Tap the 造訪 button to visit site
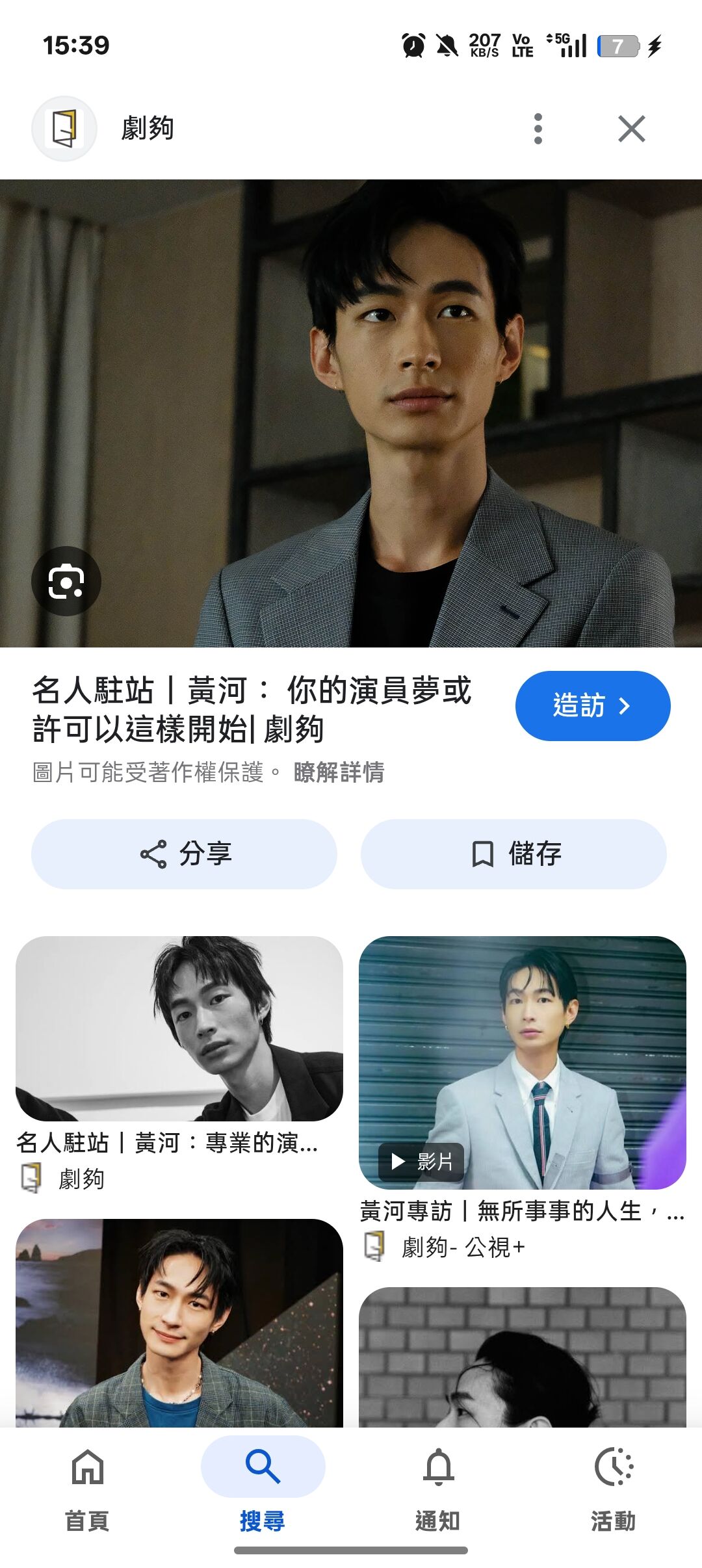 [x=592, y=706]
